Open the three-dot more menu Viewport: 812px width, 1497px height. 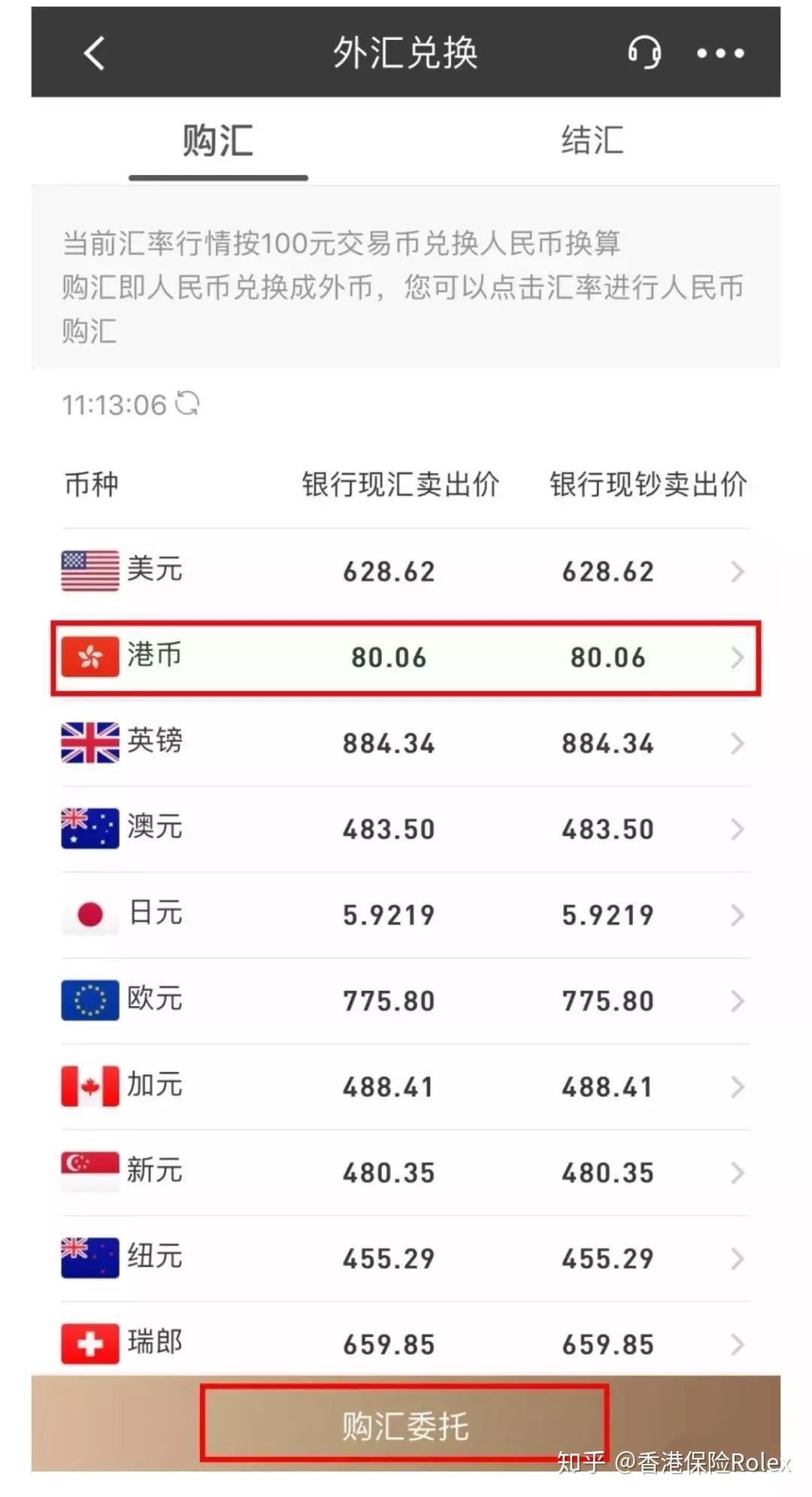720,53
